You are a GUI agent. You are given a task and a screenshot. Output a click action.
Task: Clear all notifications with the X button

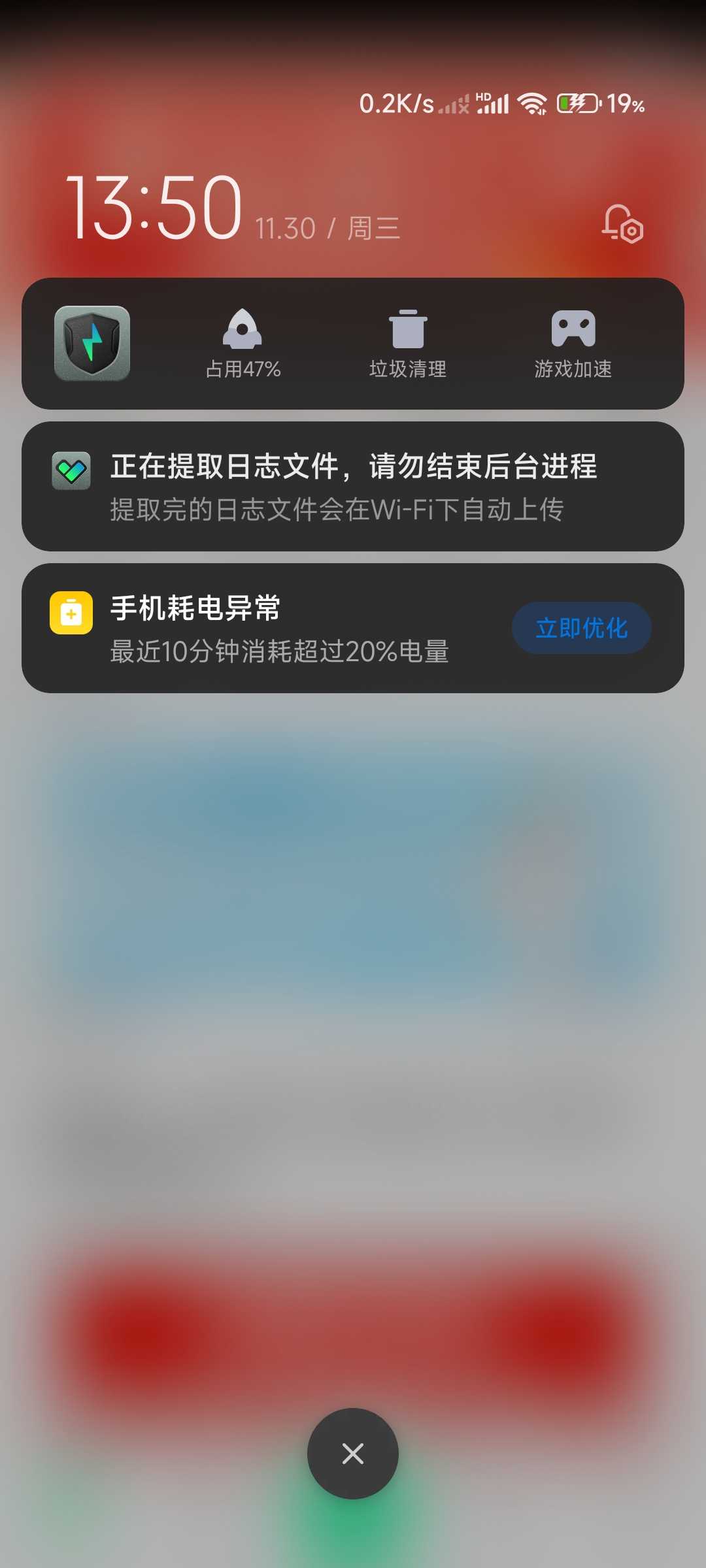353,1454
